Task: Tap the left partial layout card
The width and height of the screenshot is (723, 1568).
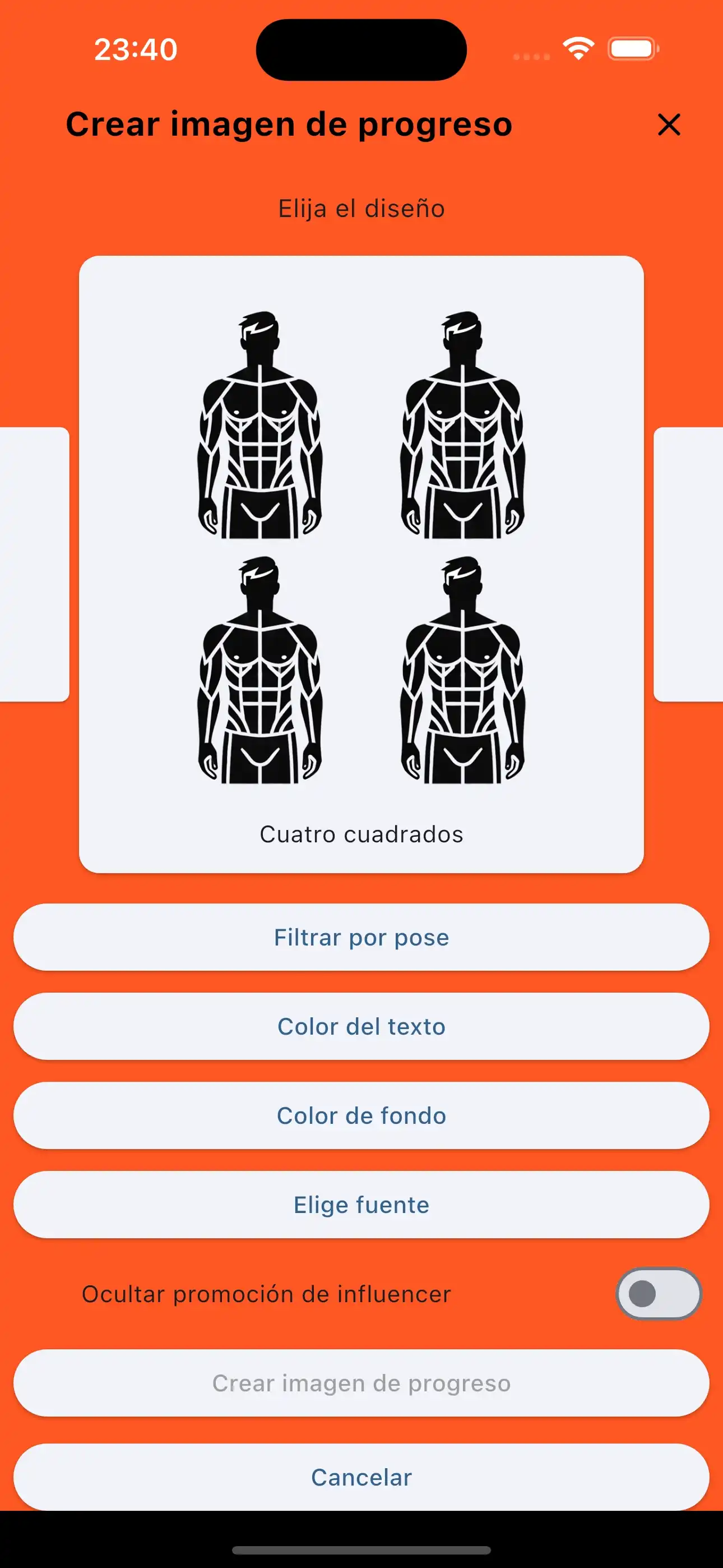Action: pos(34,563)
